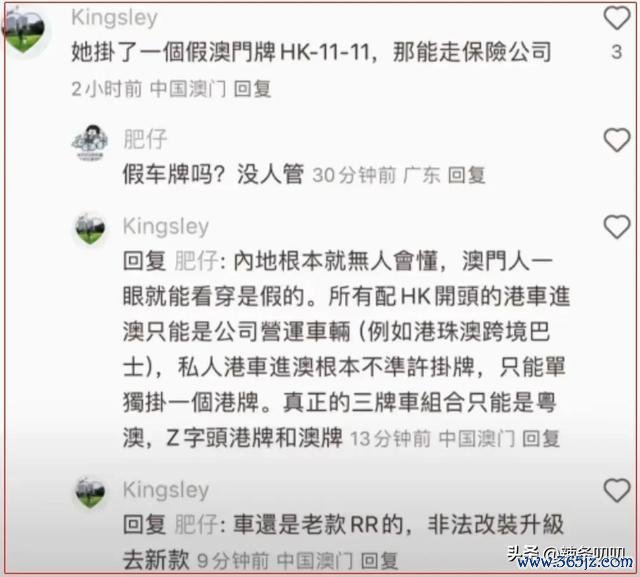Viewport: 640px width, 577px height.
Task: Like Kingsley's reply about 老款RR
Action: tap(616, 490)
